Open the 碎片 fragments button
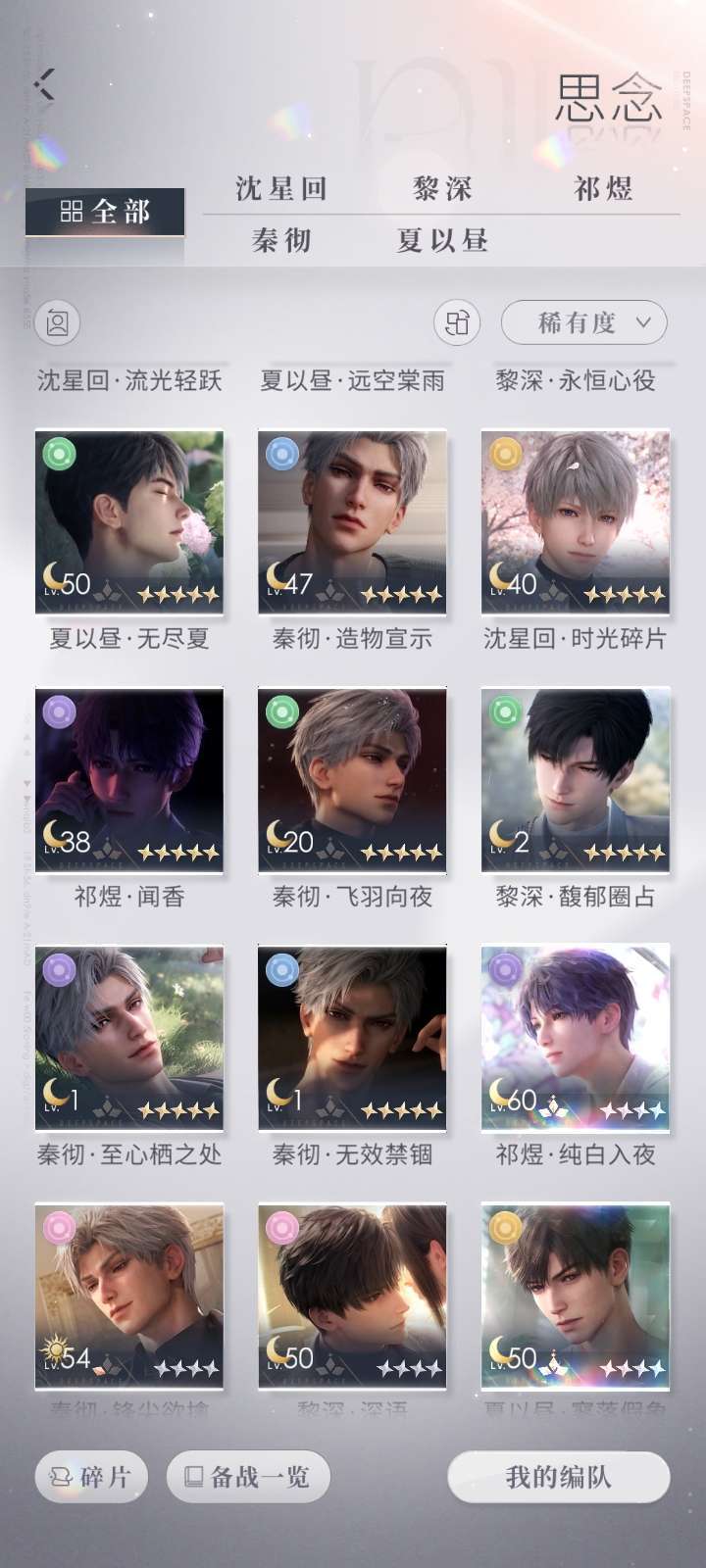 [91, 1477]
